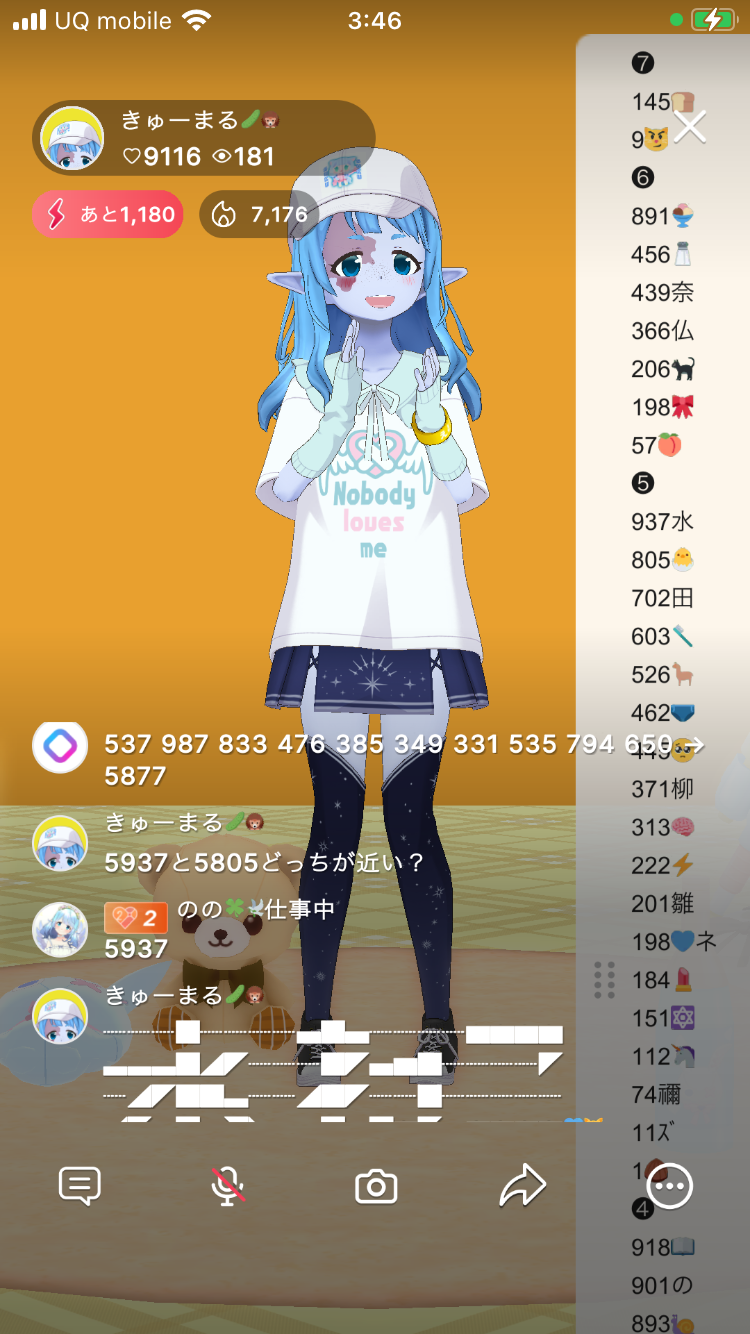Close the live stream with the X
The height and width of the screenshot is (1334, 750).
click(690, 127)
